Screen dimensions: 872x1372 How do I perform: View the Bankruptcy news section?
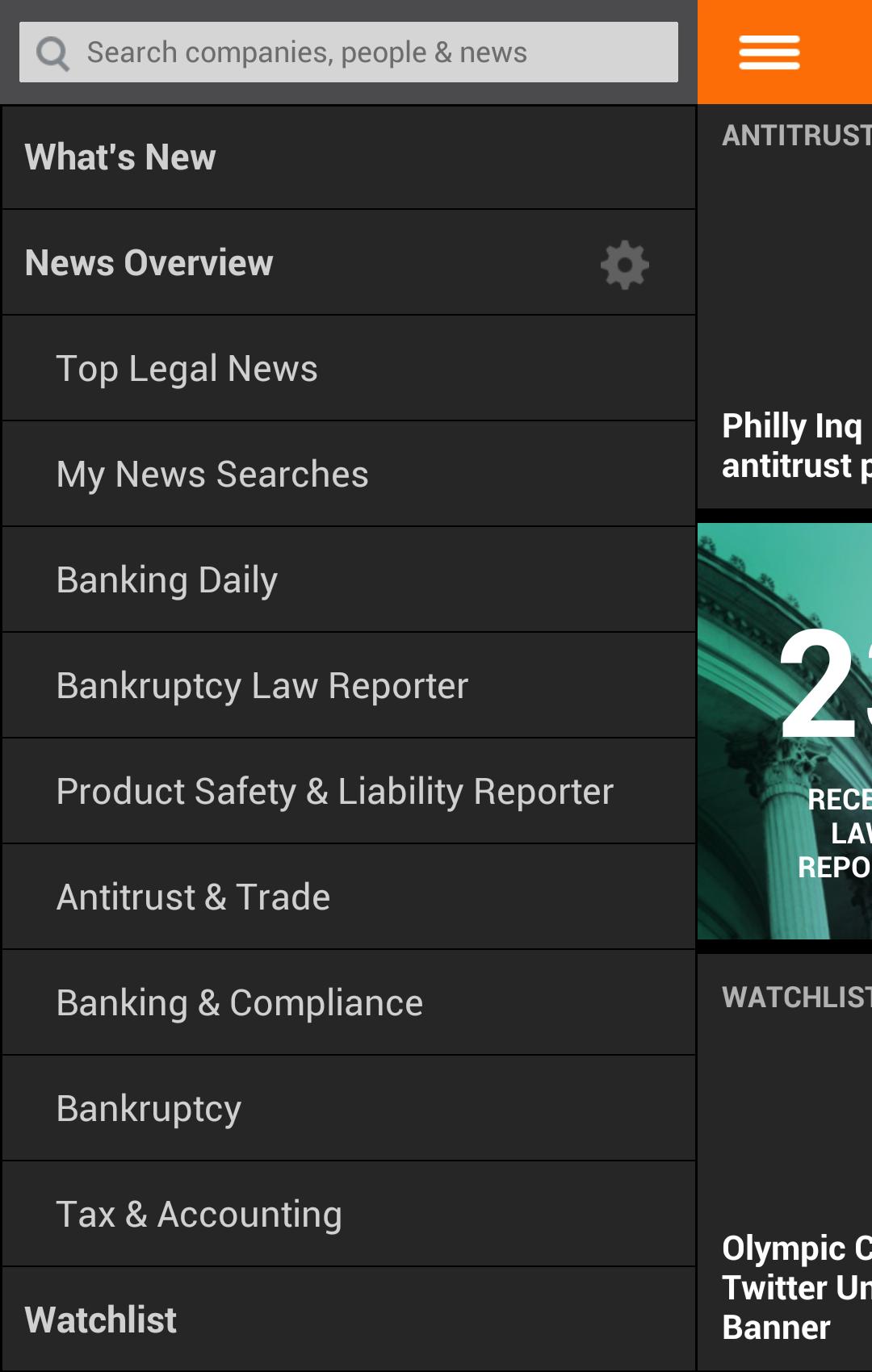point(148,1107)
